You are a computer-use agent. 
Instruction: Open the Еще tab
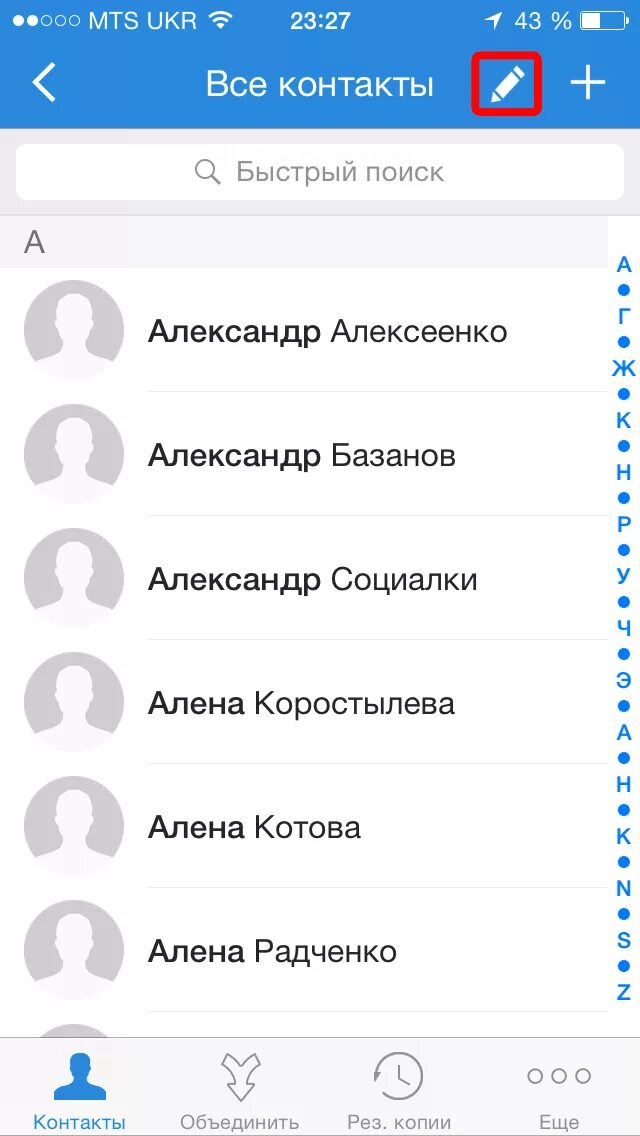coord(559,1089)
